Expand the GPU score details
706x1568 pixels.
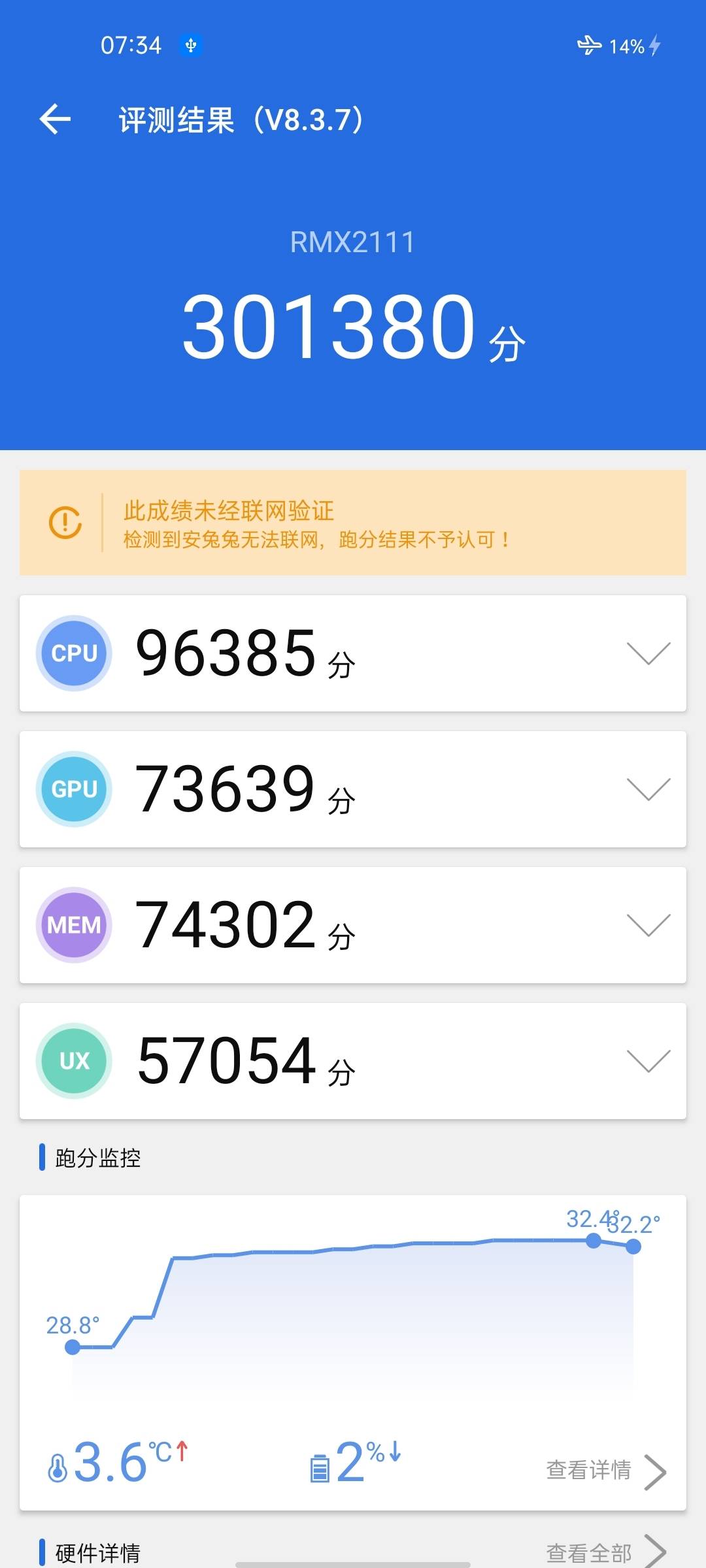pos(649,789)
